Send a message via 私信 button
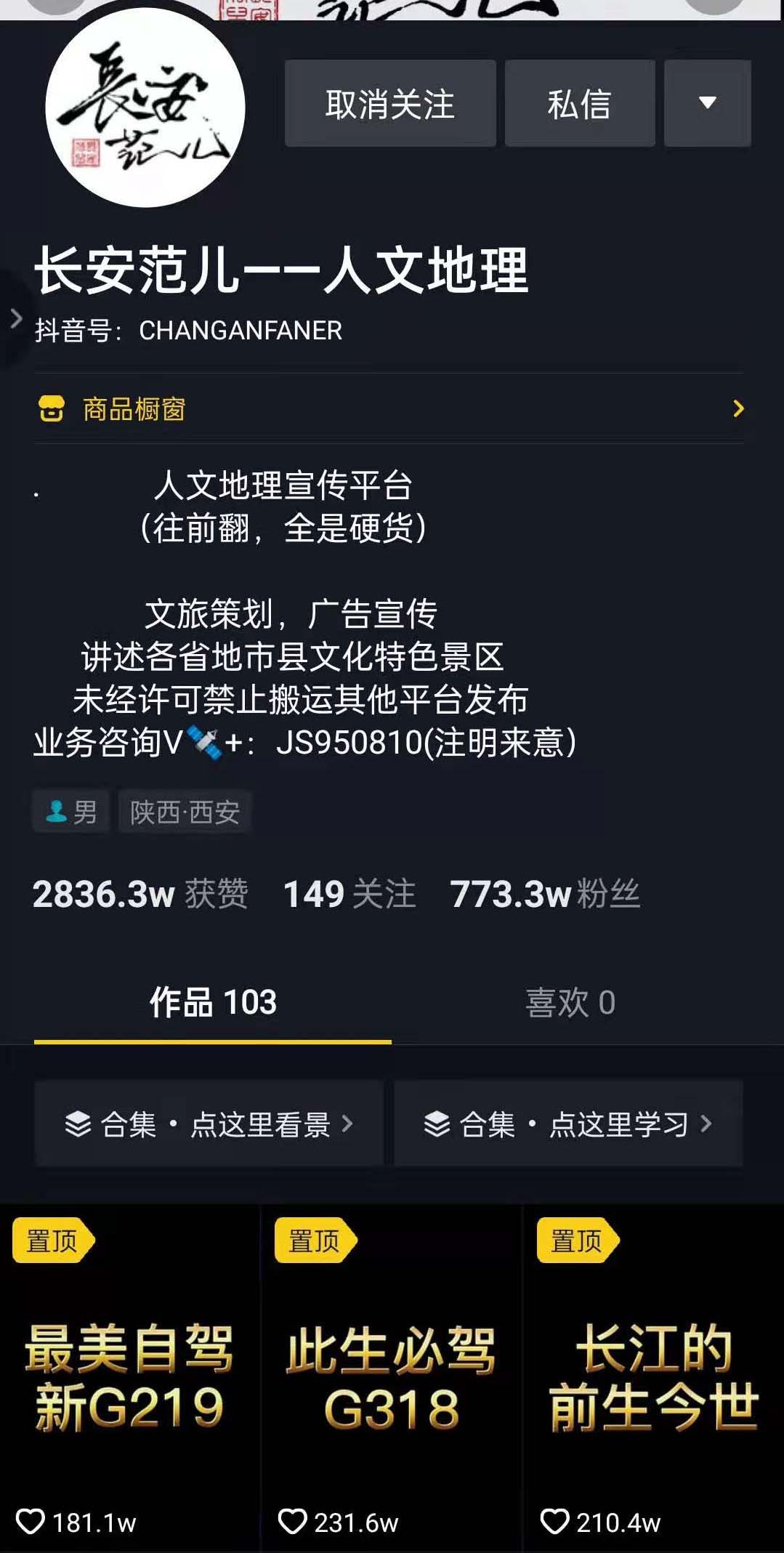The height and width of the screenshot is (1553, 784). (579, 104)
